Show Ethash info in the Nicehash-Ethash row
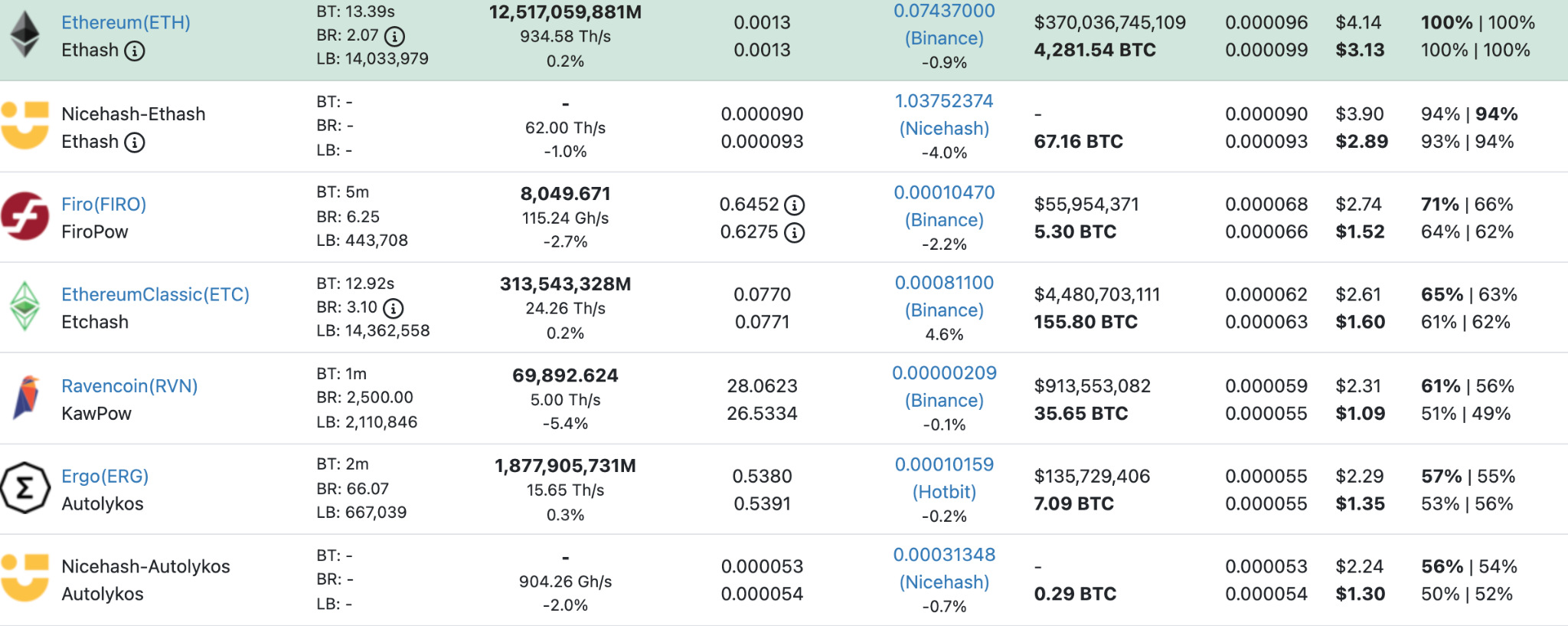This screenshot has height=626, width=1568. [135, 143]
